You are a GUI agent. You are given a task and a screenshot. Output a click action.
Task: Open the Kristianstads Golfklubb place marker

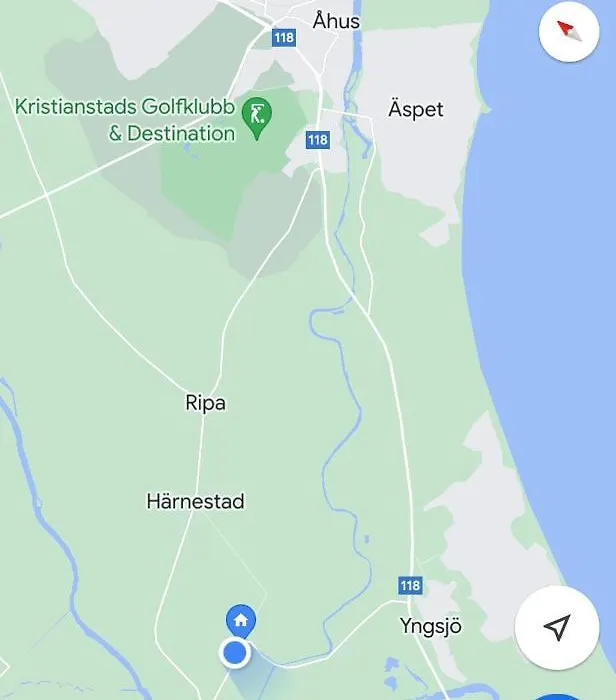pyautogui.click(x=258, y=118)
